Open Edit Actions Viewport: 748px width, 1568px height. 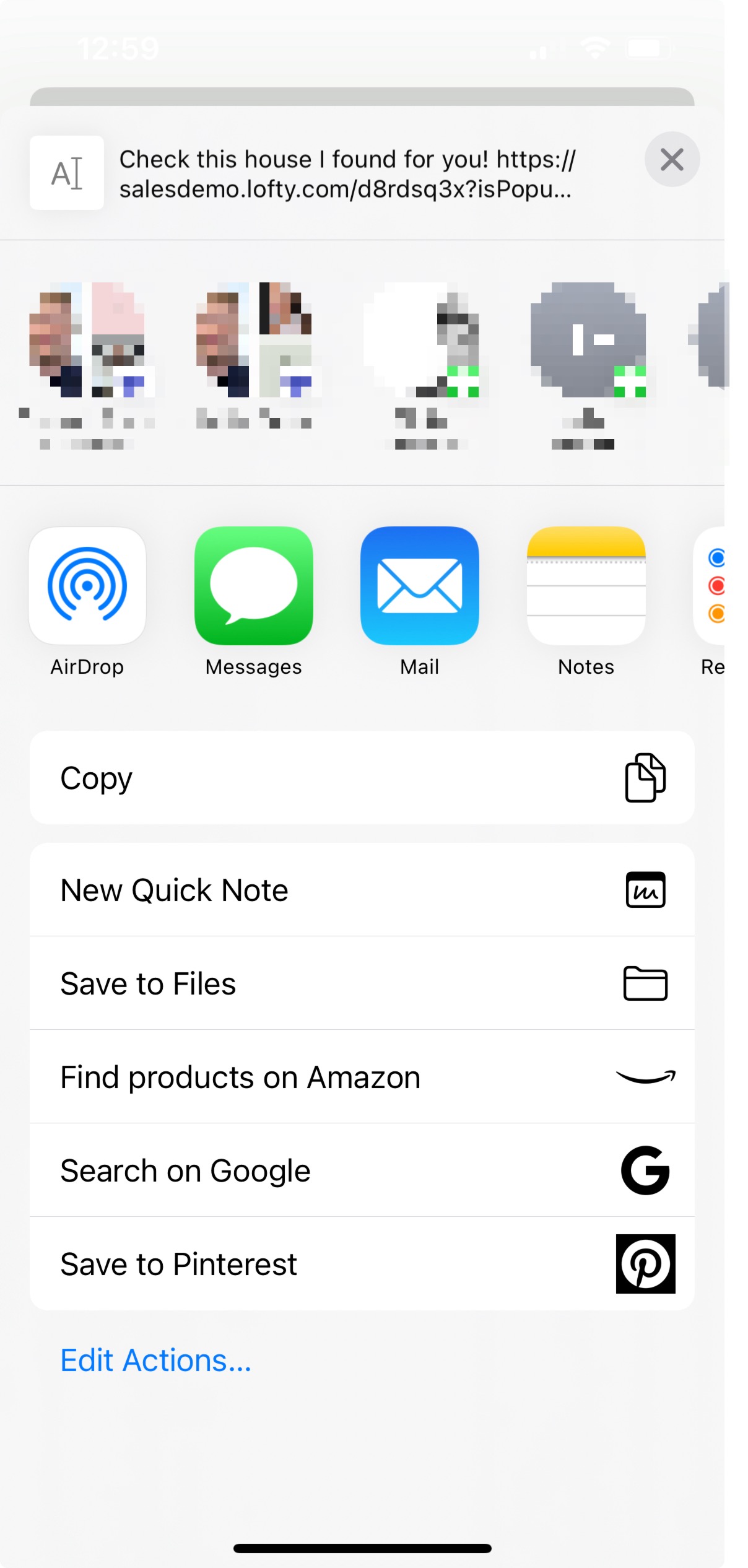click(156, 1361)
